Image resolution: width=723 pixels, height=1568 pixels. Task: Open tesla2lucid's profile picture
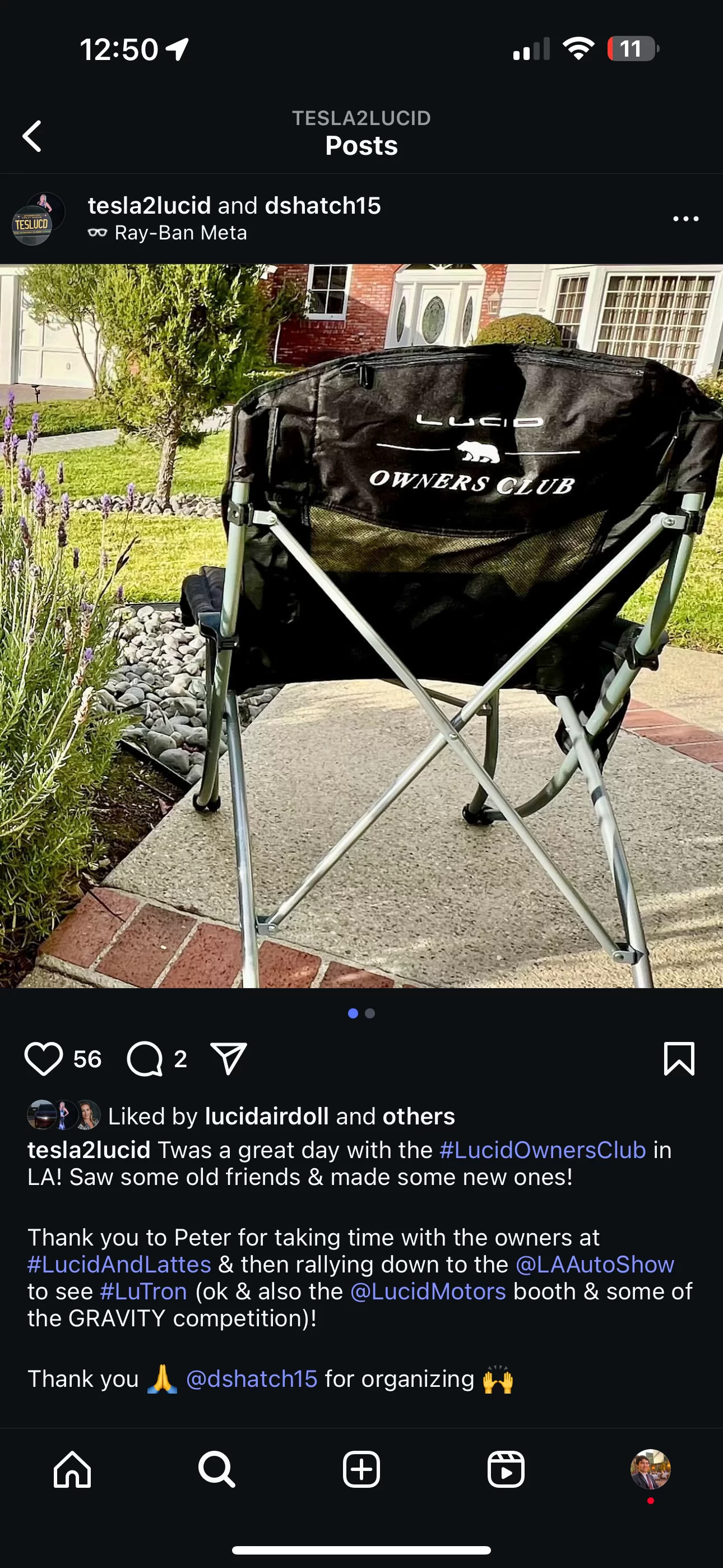[x=38, y=219]
